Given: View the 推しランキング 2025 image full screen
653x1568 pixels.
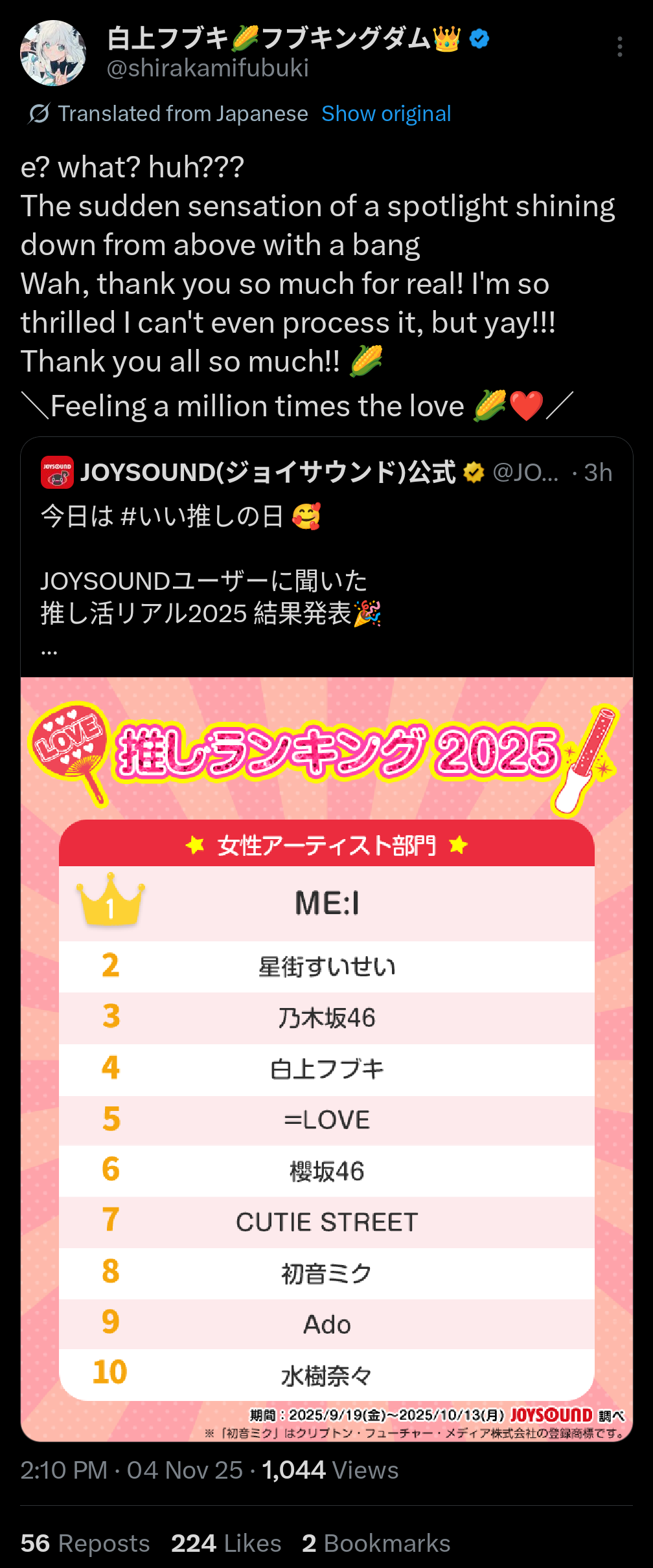Looking at the screenshot, I should click(x=326, y=1059).
